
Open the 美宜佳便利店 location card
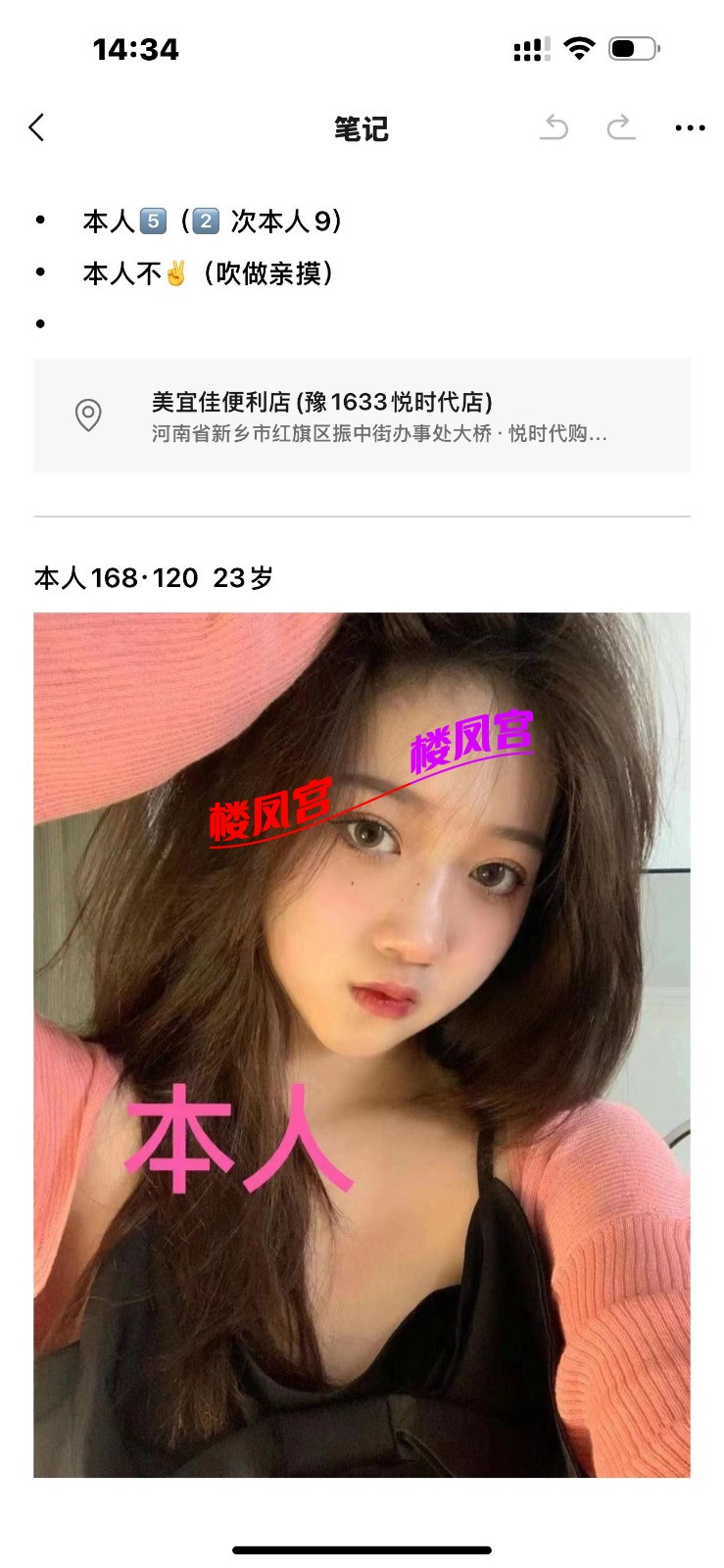coord(362,416)
